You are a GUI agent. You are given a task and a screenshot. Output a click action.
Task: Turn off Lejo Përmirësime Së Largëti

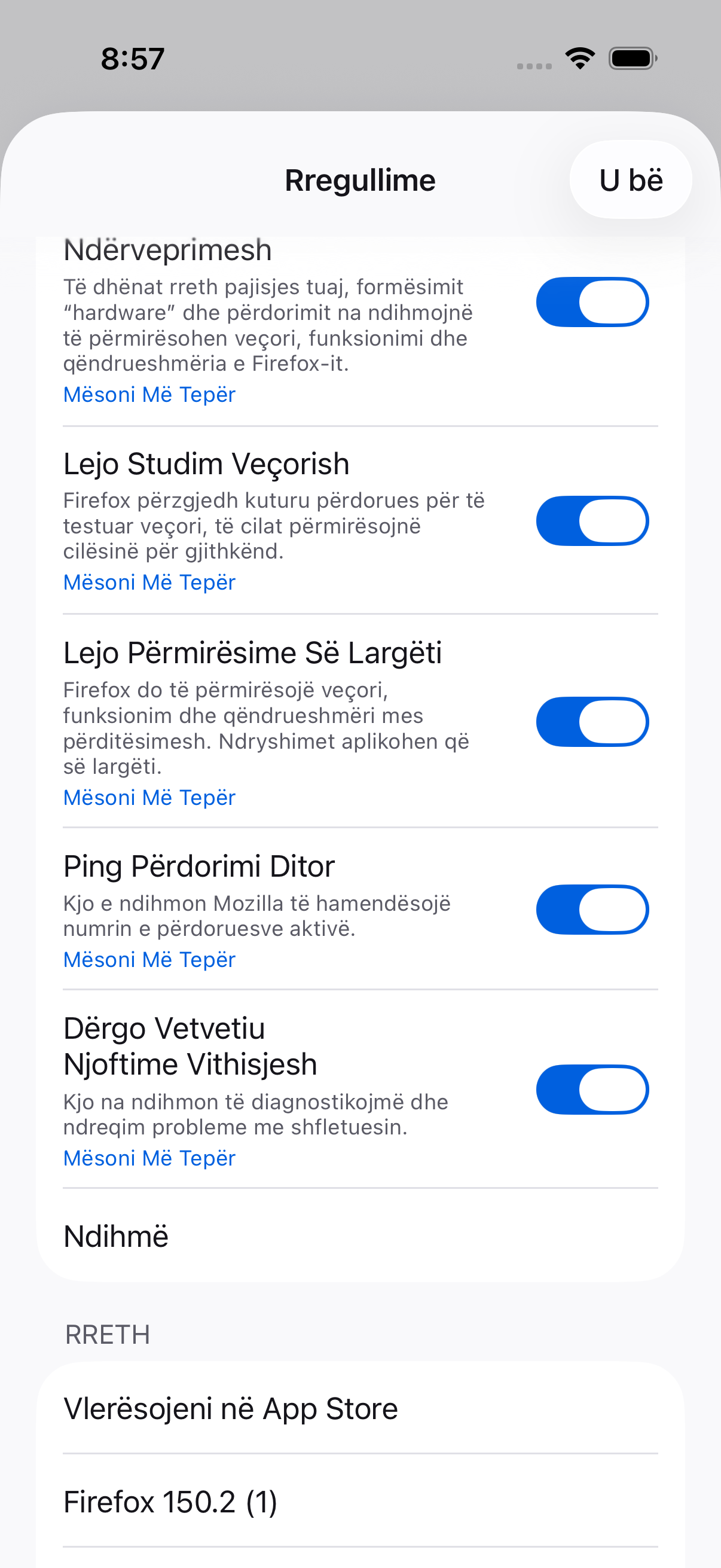click(592, 722)
